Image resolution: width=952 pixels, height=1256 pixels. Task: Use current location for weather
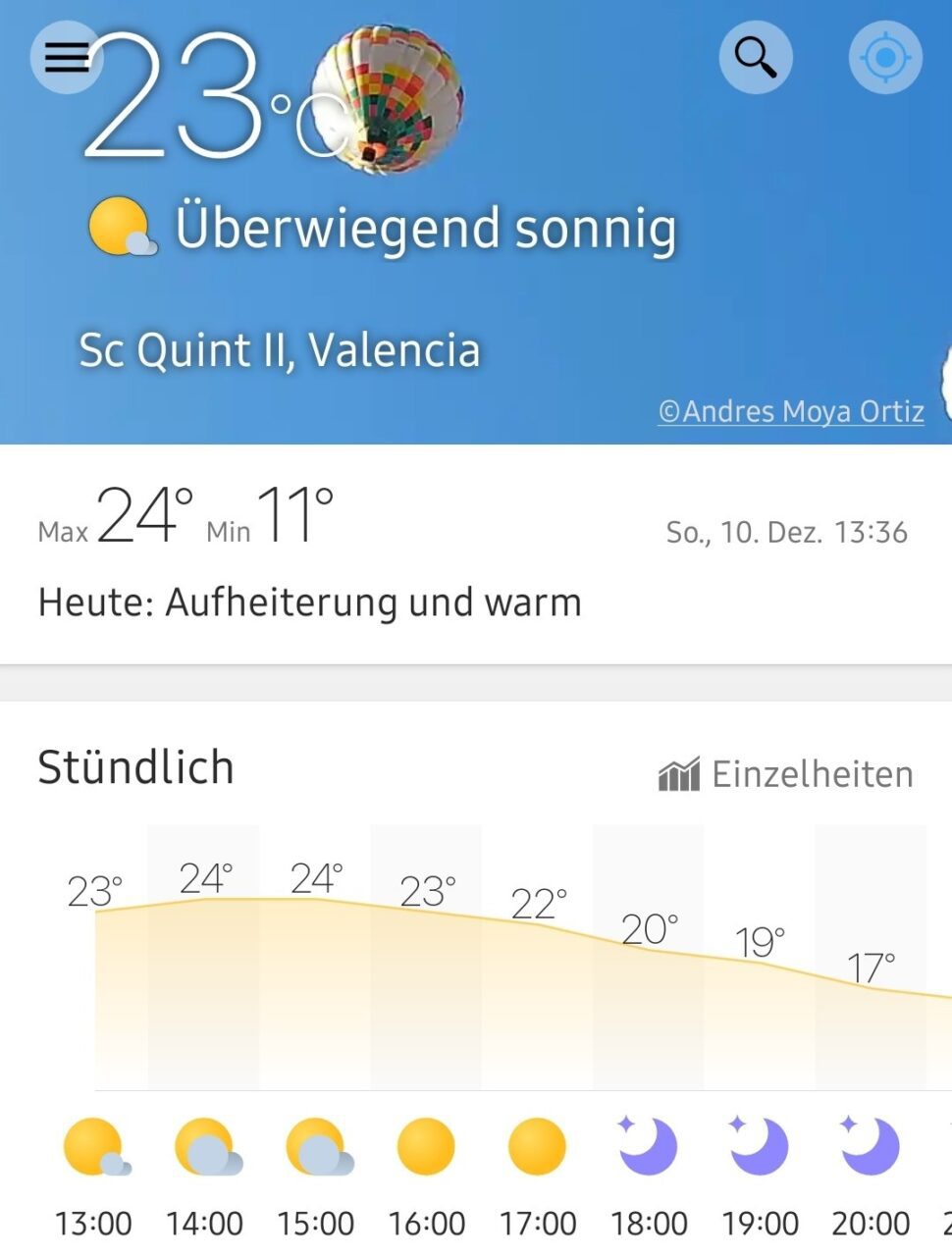885,58
